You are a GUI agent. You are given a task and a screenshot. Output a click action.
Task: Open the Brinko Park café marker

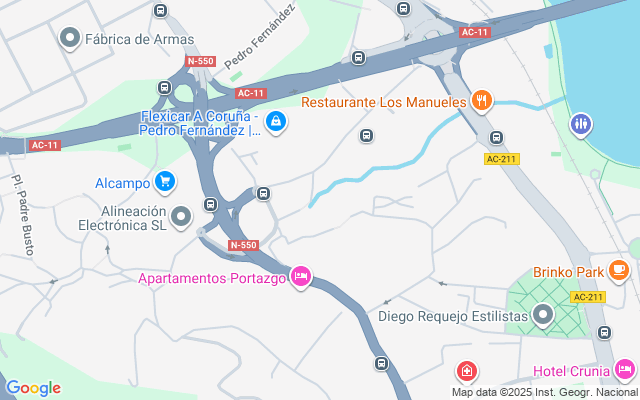(x=619, y=269)
